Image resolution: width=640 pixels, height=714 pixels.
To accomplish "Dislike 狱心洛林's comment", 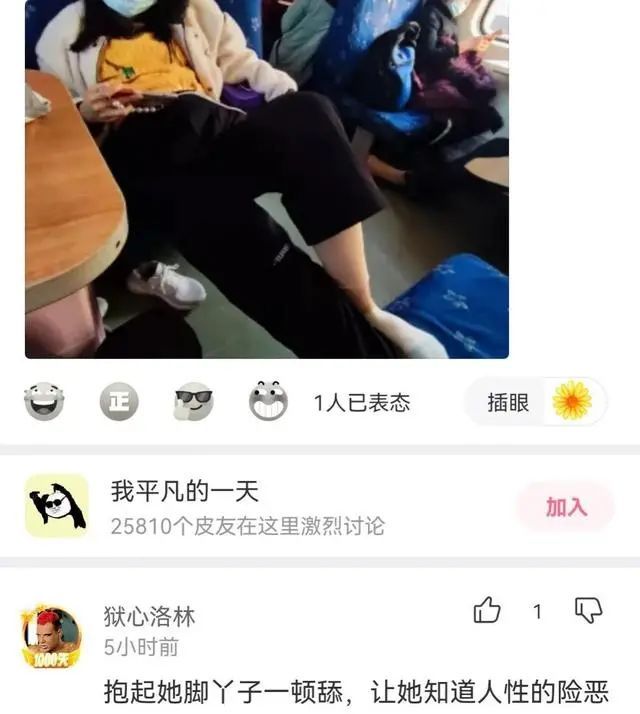I will pos(589,610).
